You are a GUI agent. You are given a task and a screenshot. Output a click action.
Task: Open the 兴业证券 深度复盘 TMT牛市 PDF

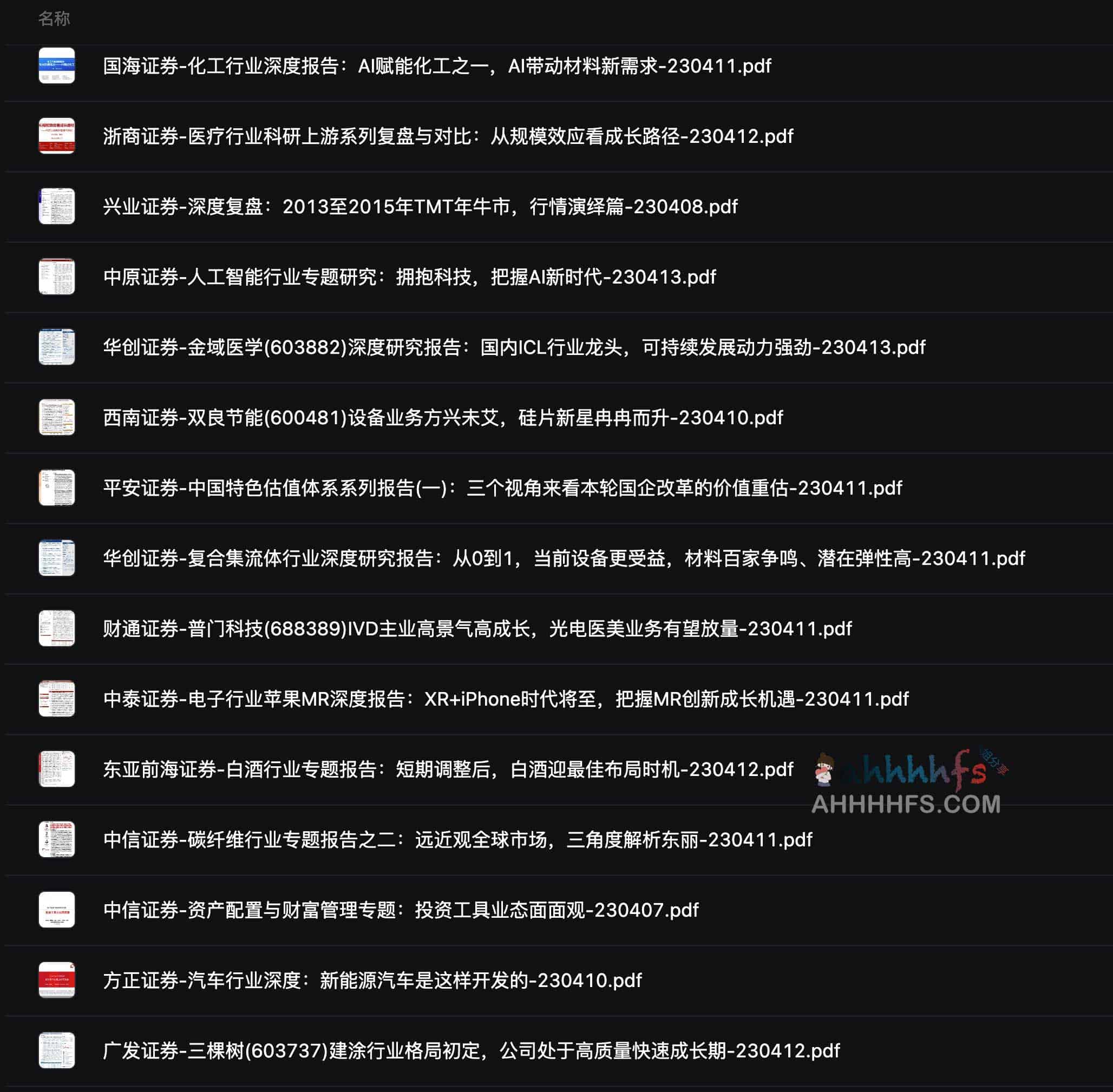(x=420, y=207)
